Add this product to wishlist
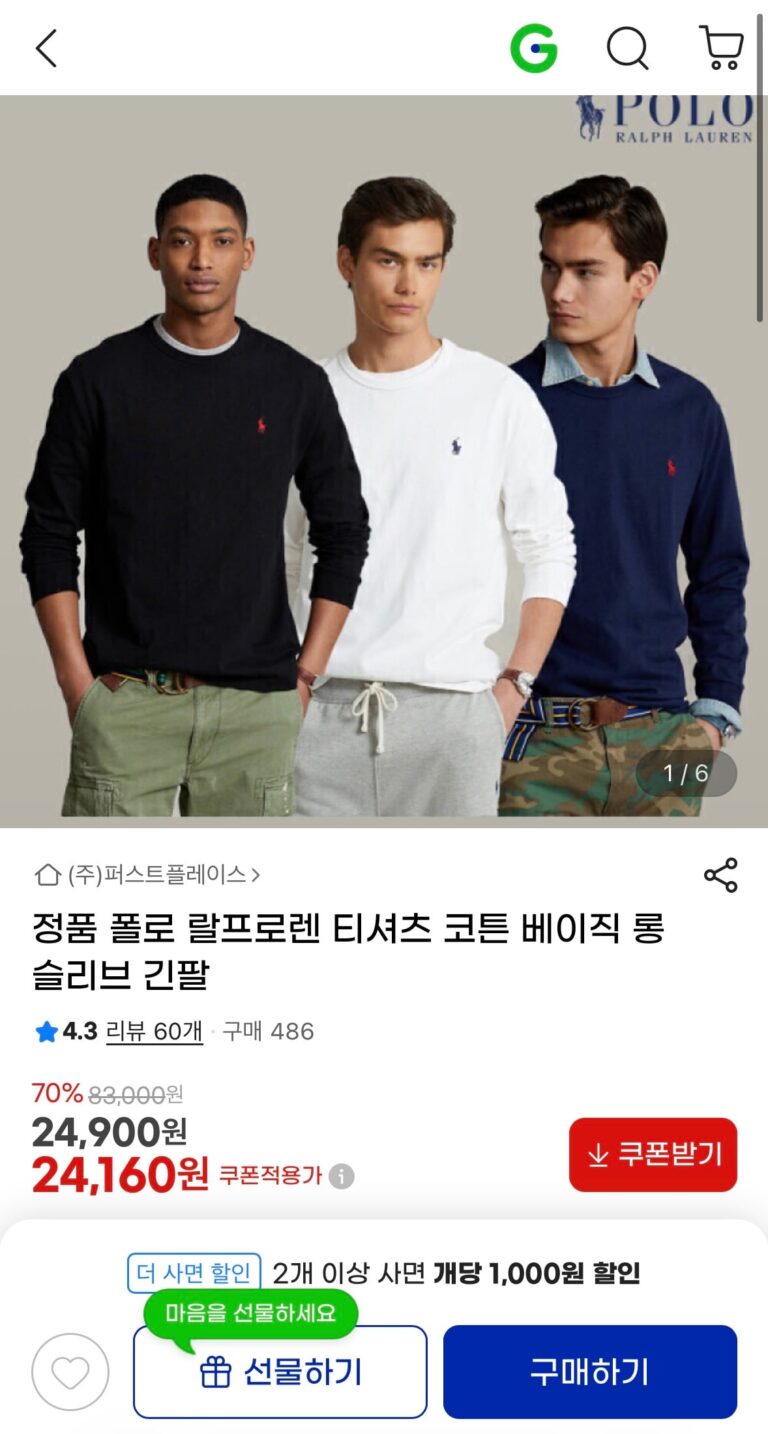 (x=70, y=1372)
